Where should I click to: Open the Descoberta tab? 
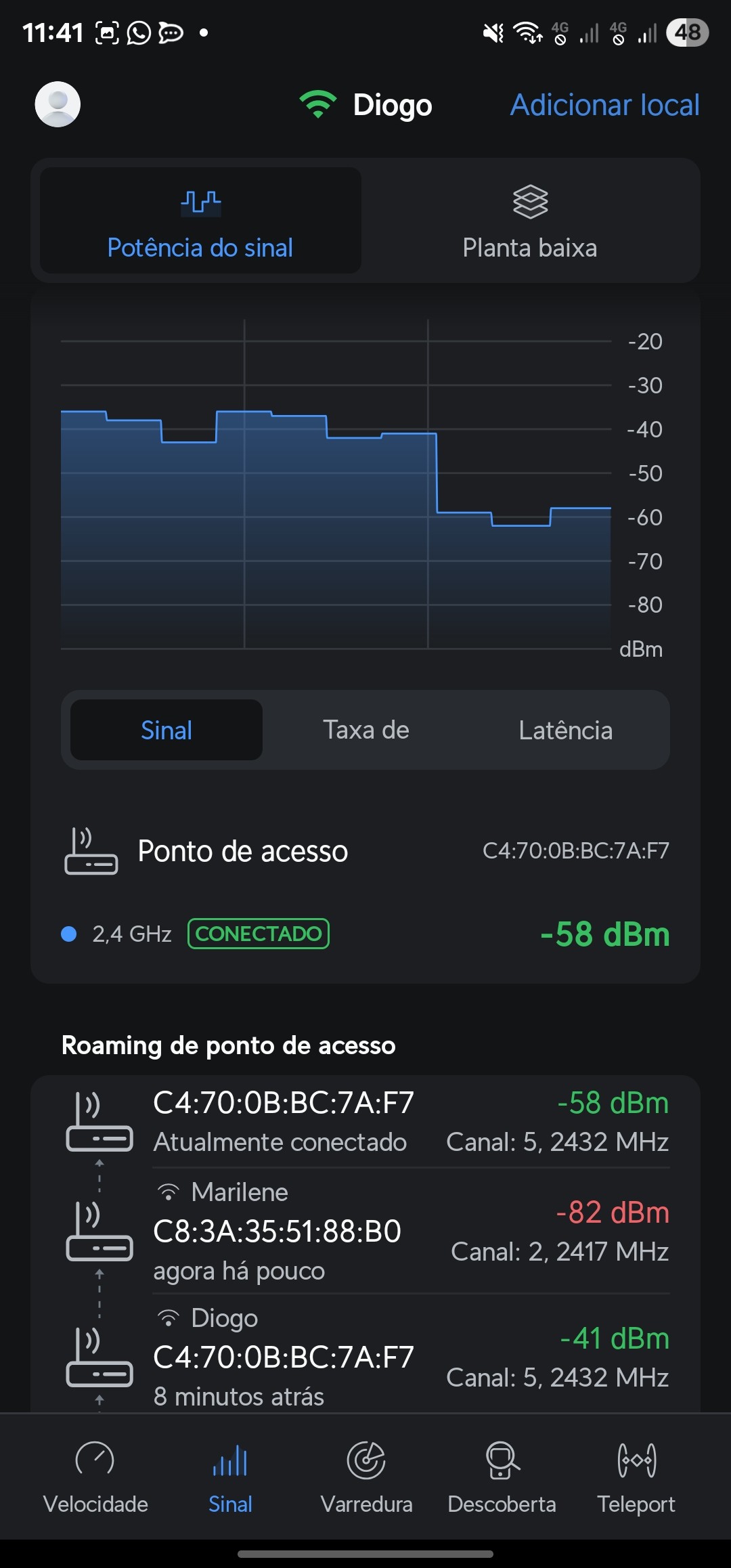coord(502,1477)
